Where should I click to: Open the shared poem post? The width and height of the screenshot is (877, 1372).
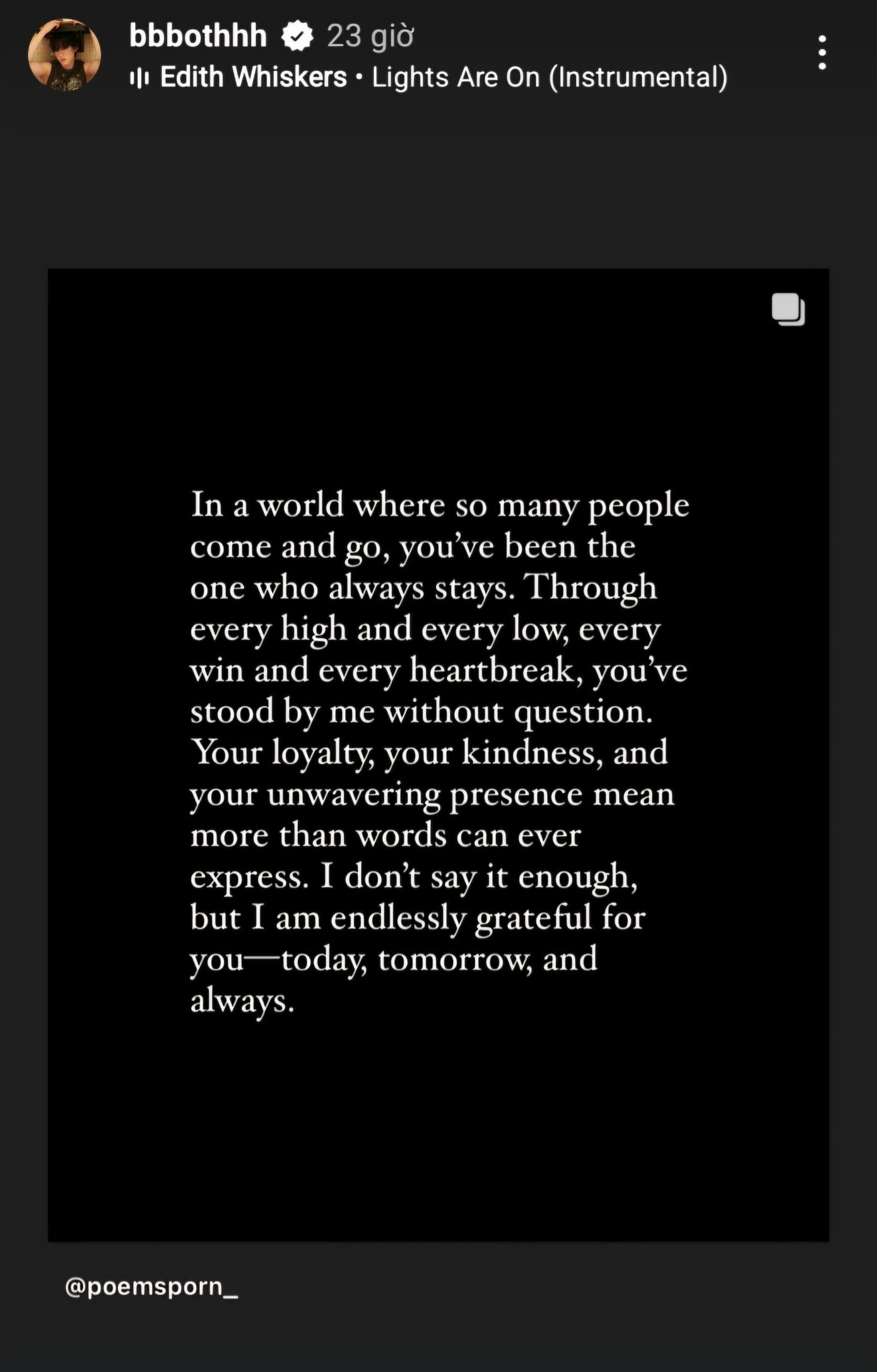tap(438, 754)
